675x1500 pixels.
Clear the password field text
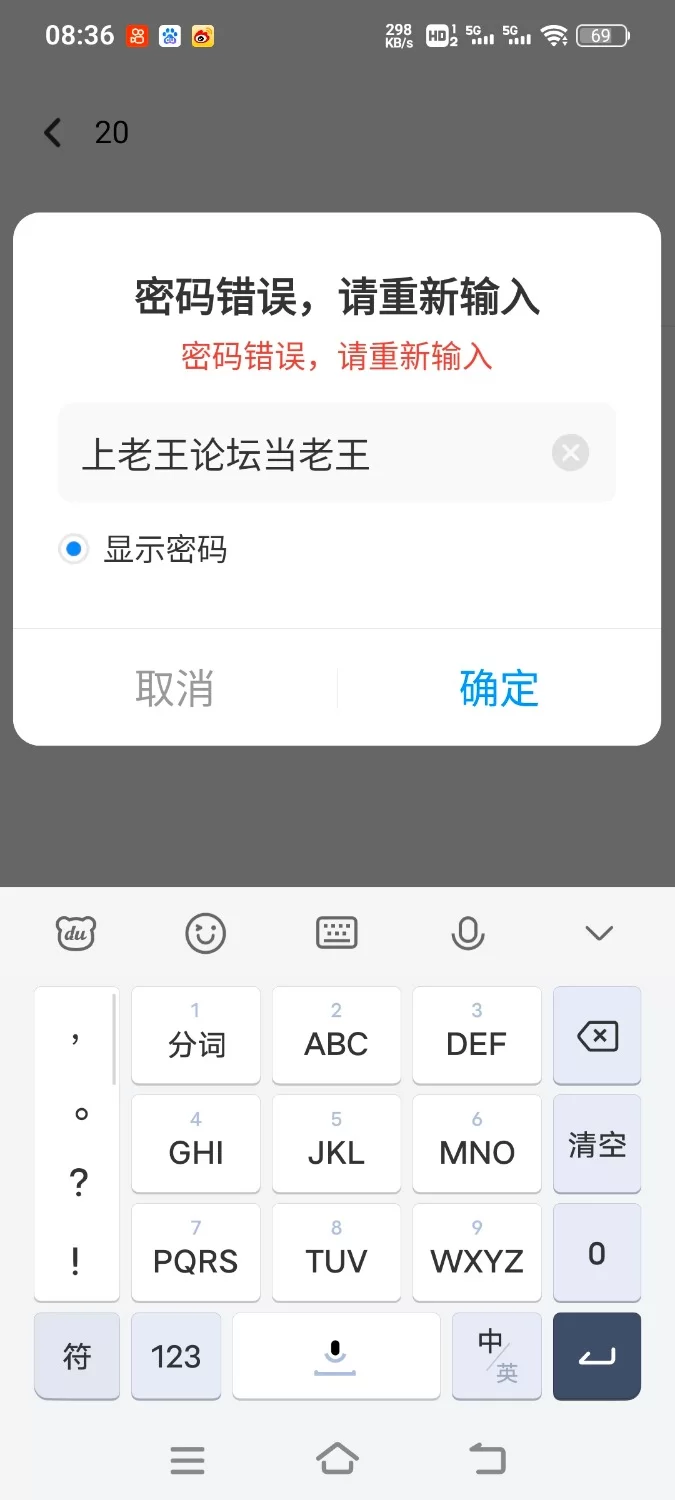(x=570, y=453)
